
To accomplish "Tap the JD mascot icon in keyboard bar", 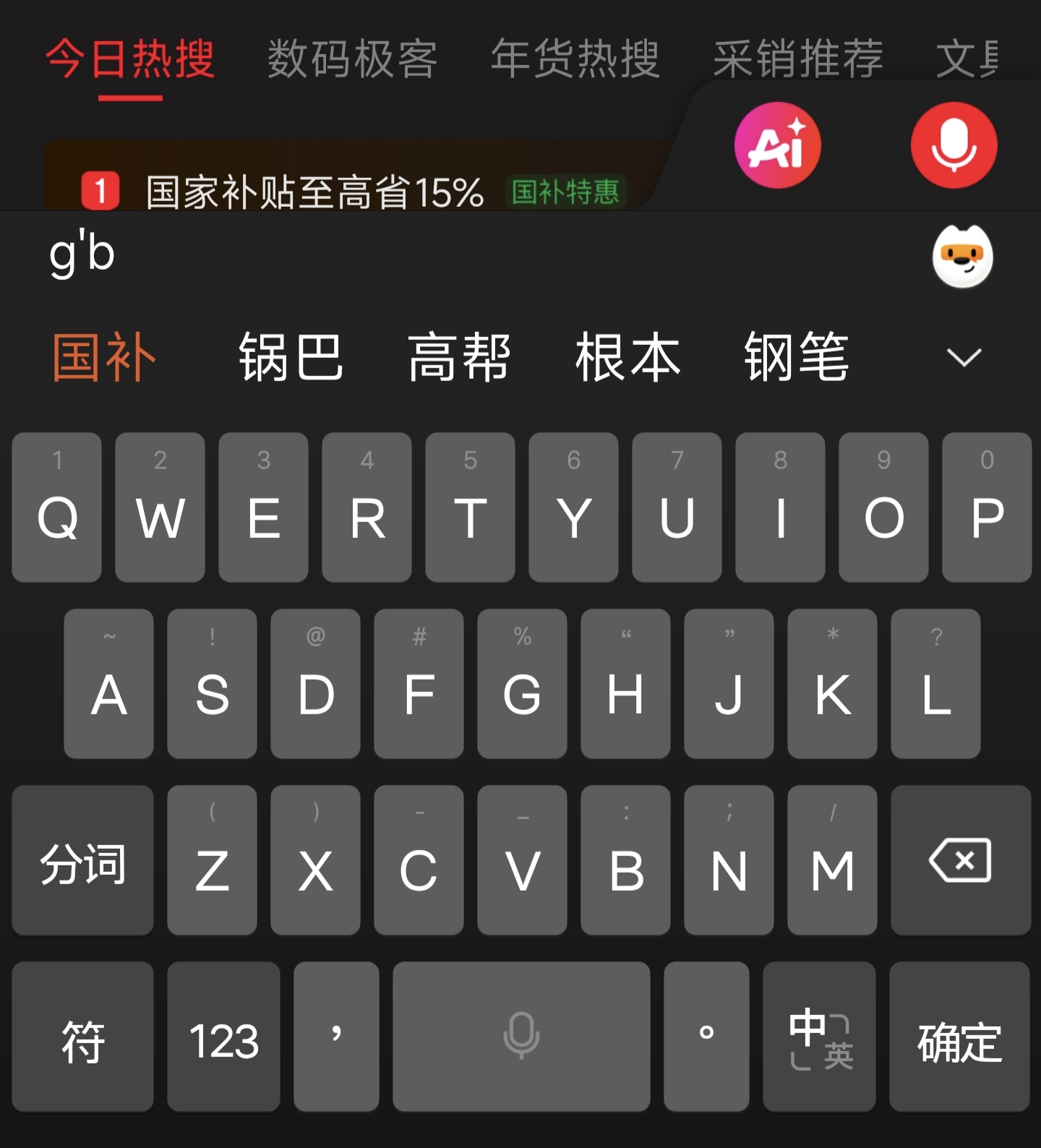I will pyautogui.click(x=962, y=257).
